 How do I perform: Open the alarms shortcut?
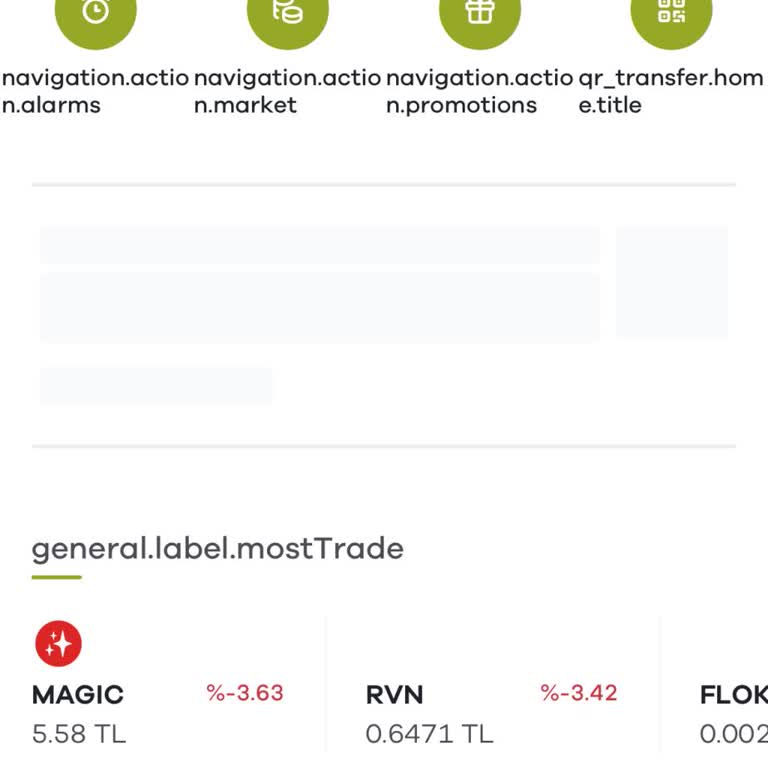click(95, 15)
